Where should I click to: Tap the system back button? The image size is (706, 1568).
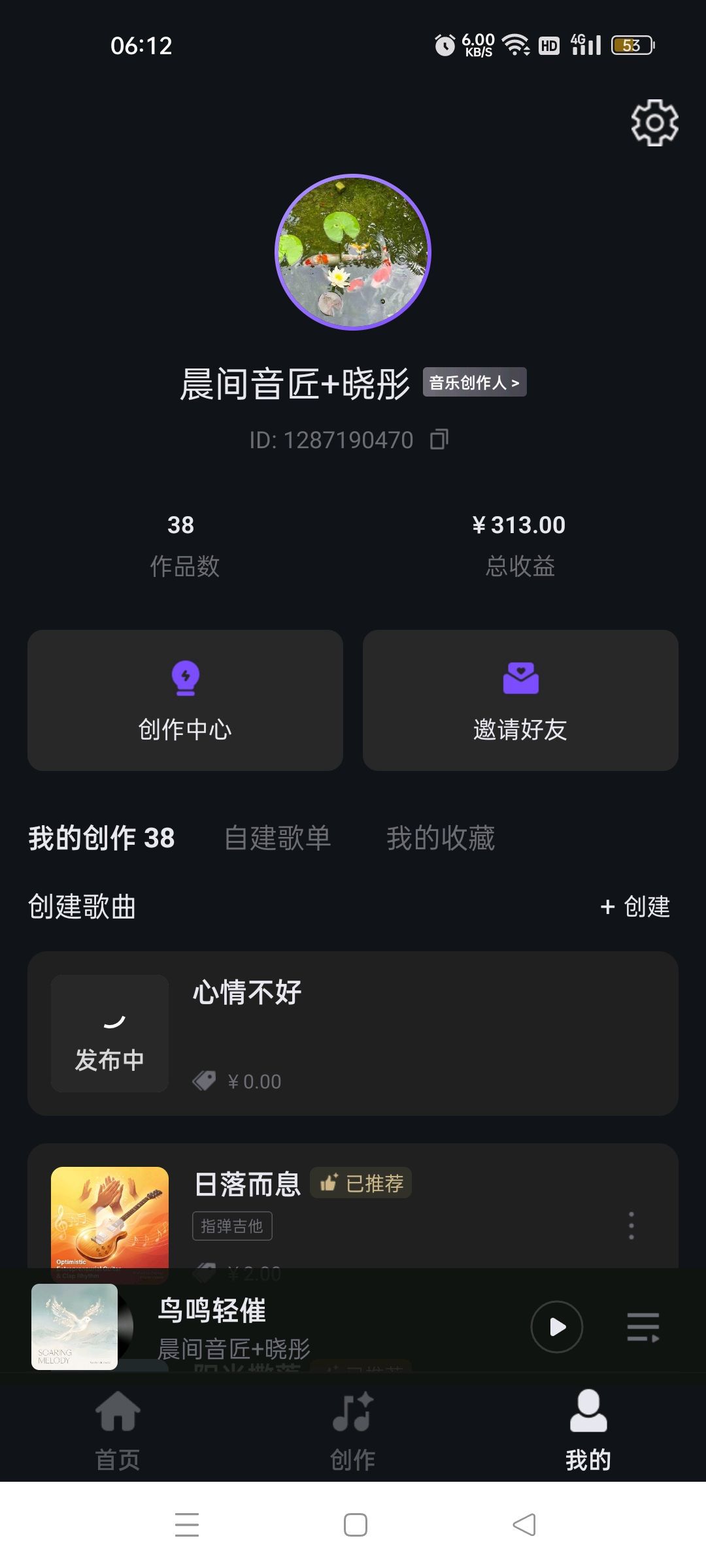coord(524,1525)
